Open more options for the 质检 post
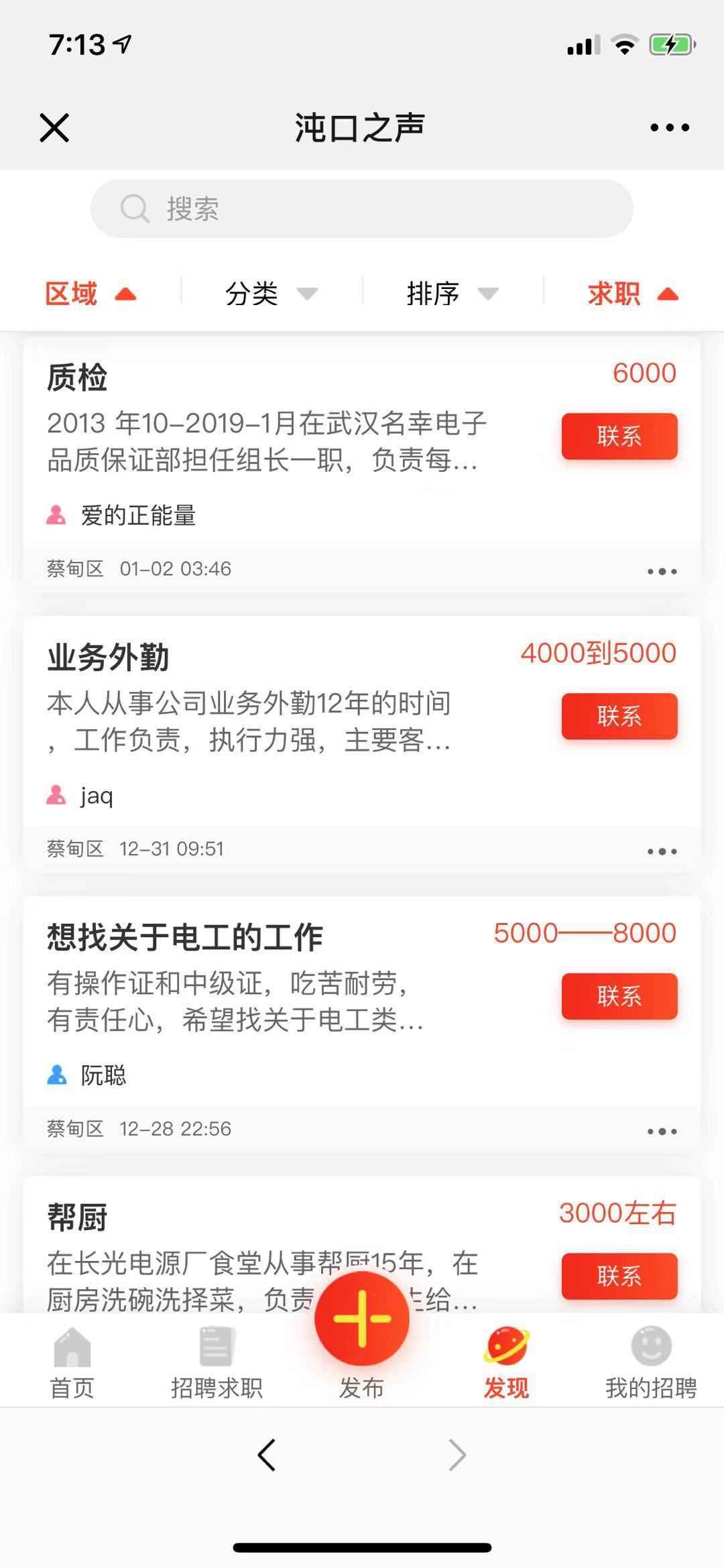Screen dimensions: 724x1568 point(662,571)
